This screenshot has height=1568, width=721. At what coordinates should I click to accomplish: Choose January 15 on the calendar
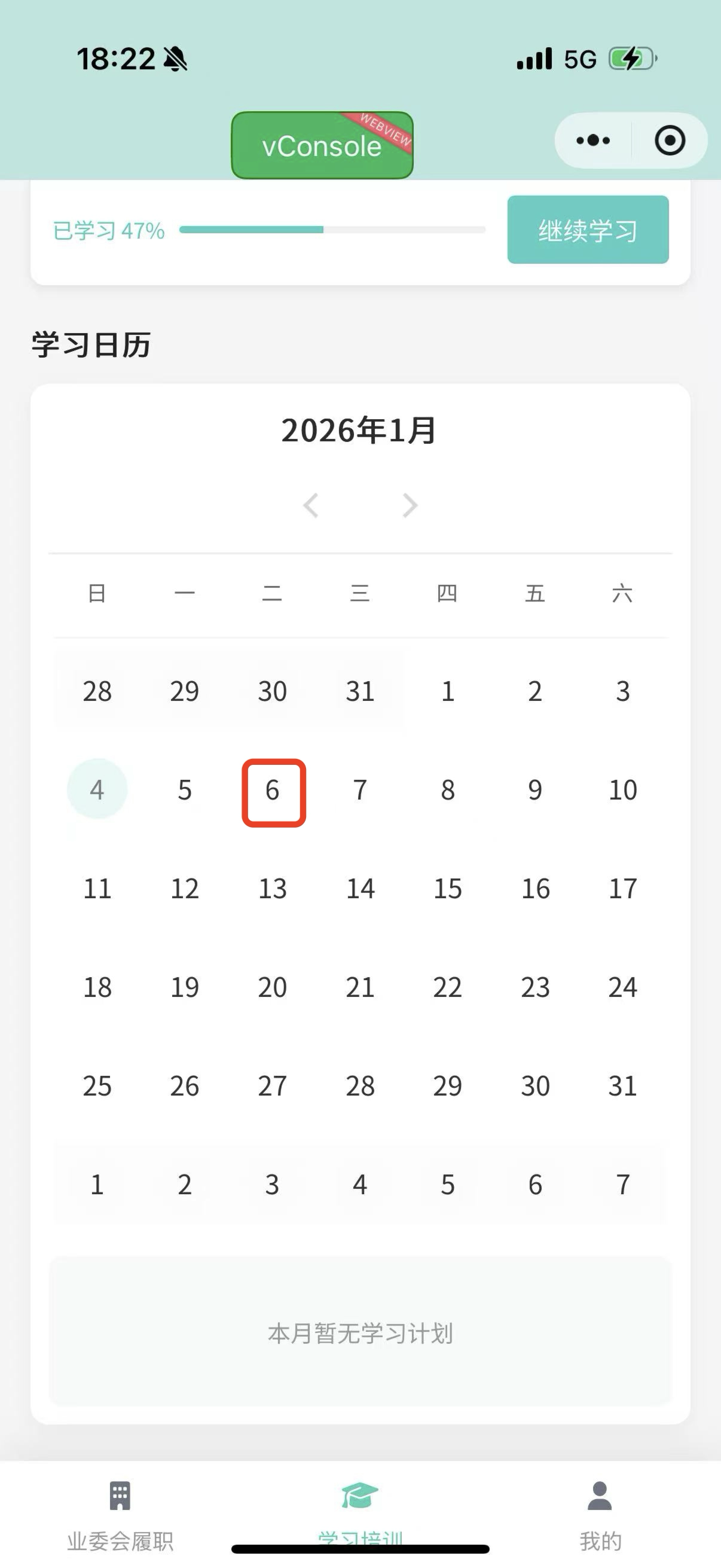click(x=448, y=889)
